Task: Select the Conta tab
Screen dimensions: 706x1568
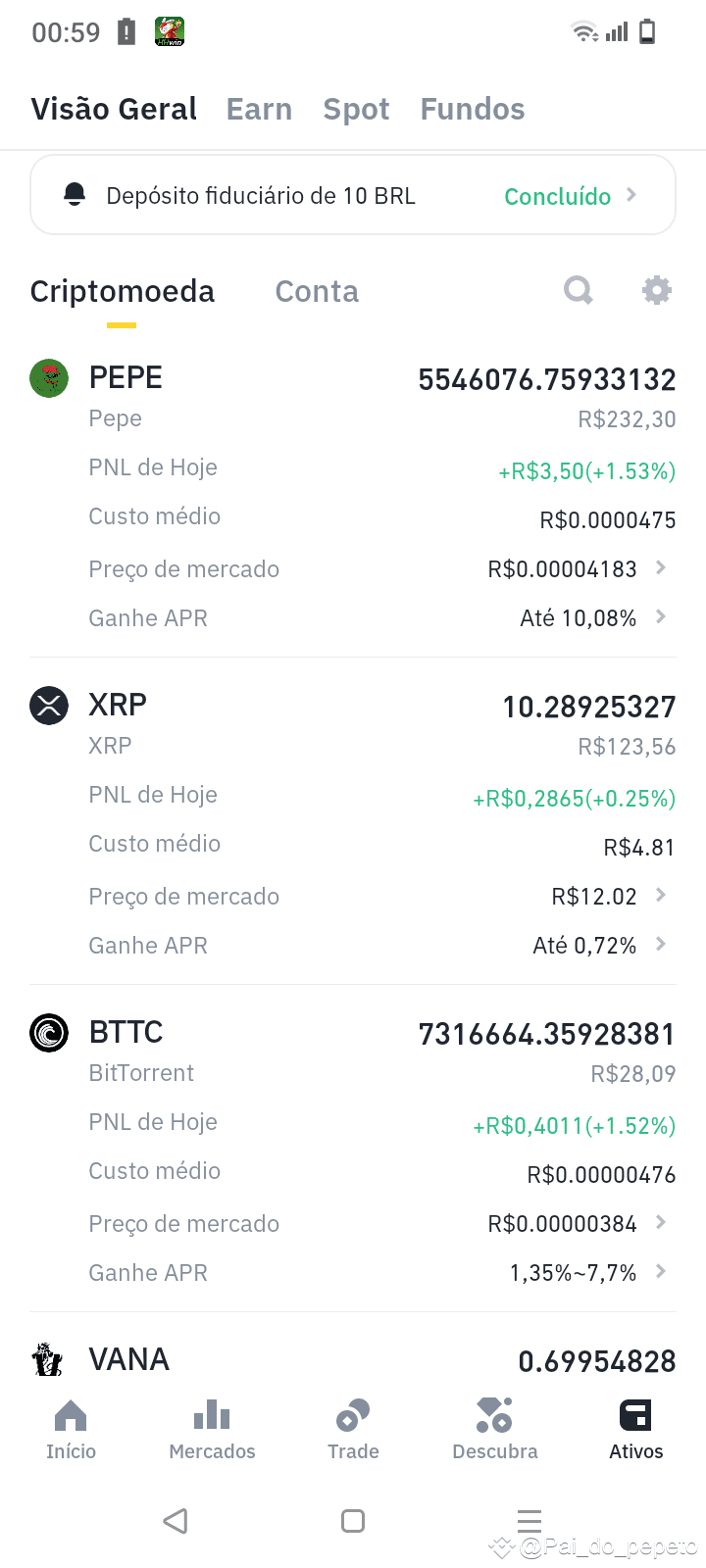Action: (317, 291)
